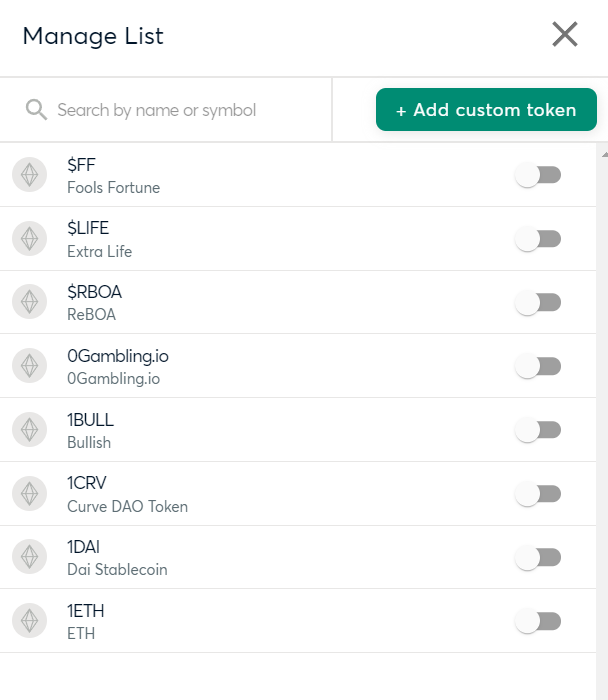
Task: Turn on the $RBOA ReBOA token
Action: (x=538, y=303)
